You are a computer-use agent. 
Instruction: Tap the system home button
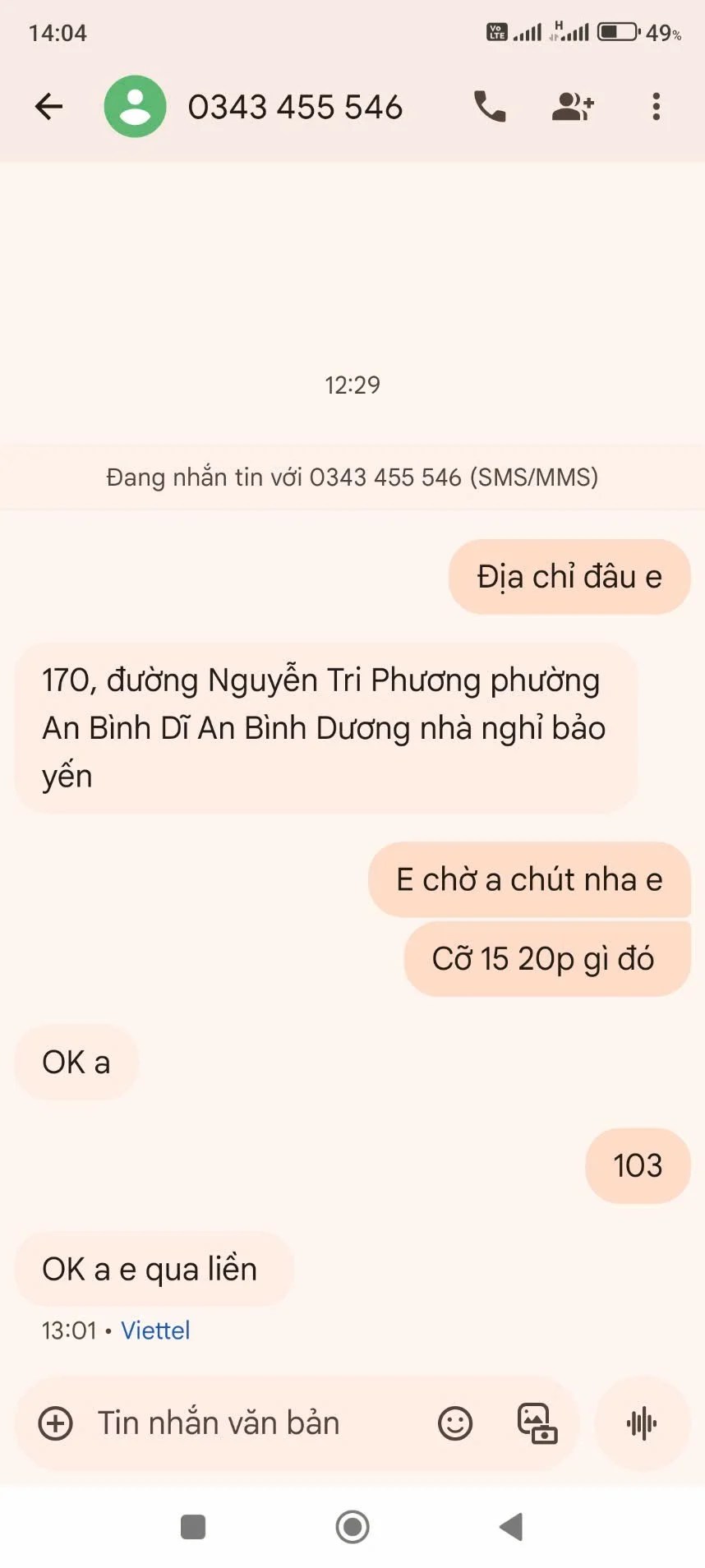coord(352,1527)
